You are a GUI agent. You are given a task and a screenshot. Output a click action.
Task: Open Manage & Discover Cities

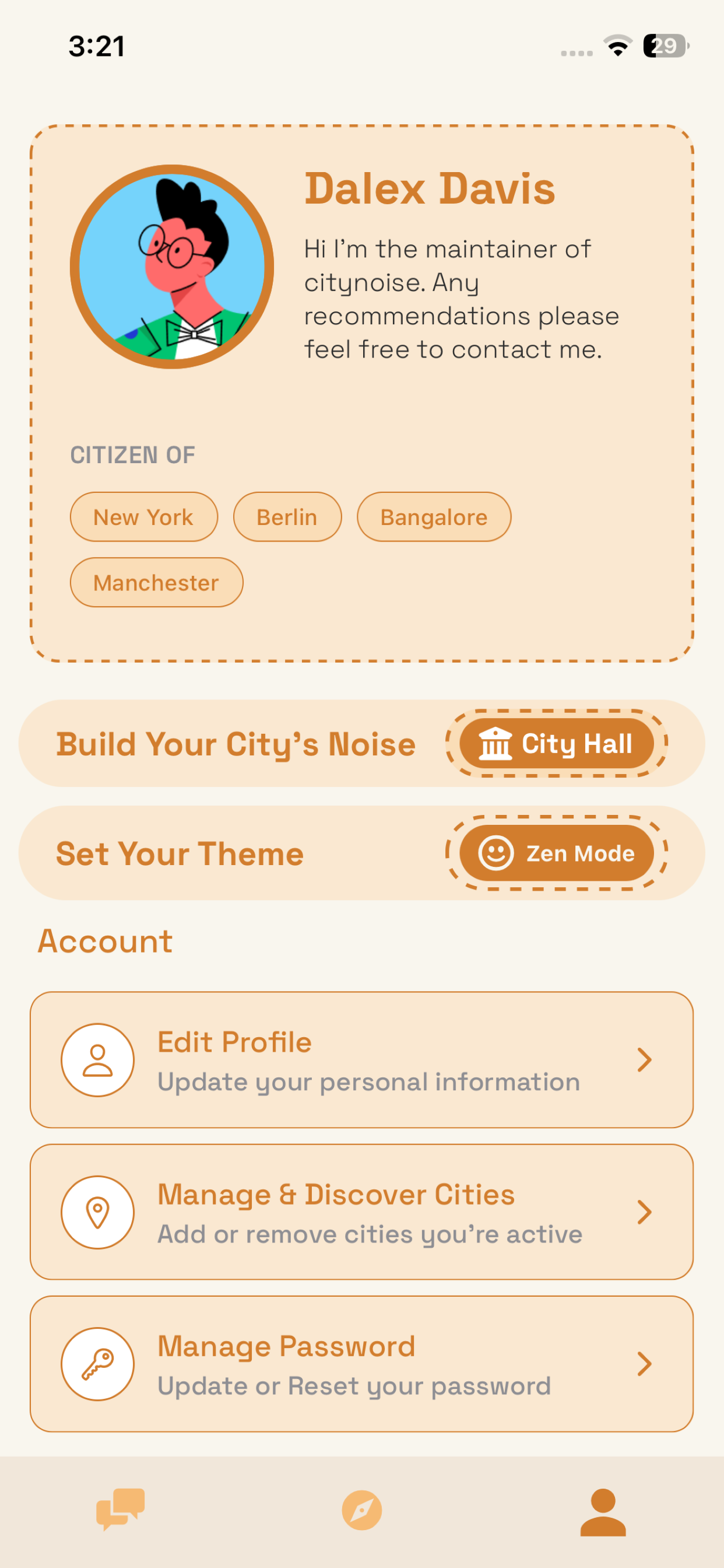[x=361, y=1212]
